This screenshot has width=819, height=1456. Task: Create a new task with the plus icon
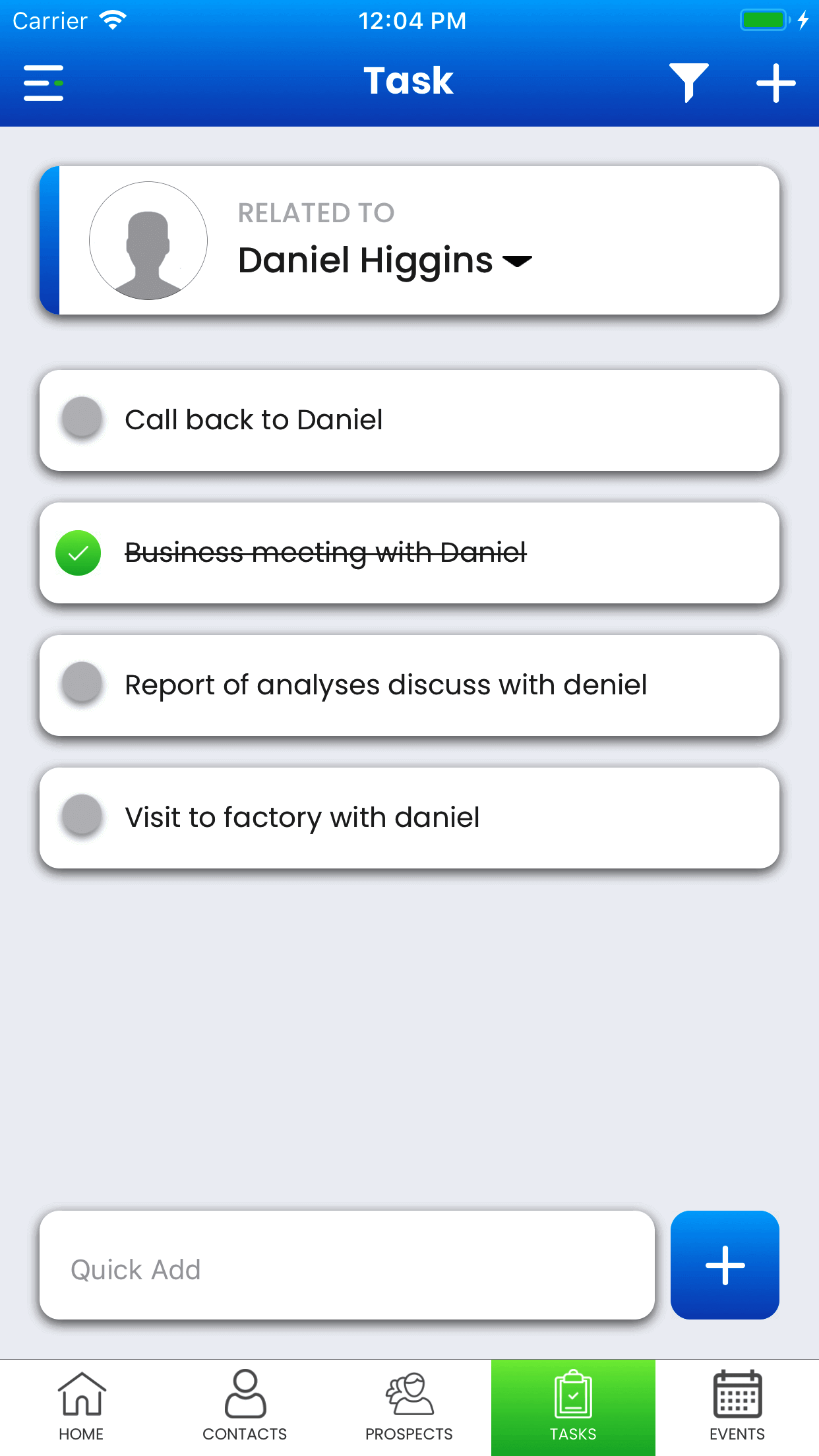(x=775, y=81)
